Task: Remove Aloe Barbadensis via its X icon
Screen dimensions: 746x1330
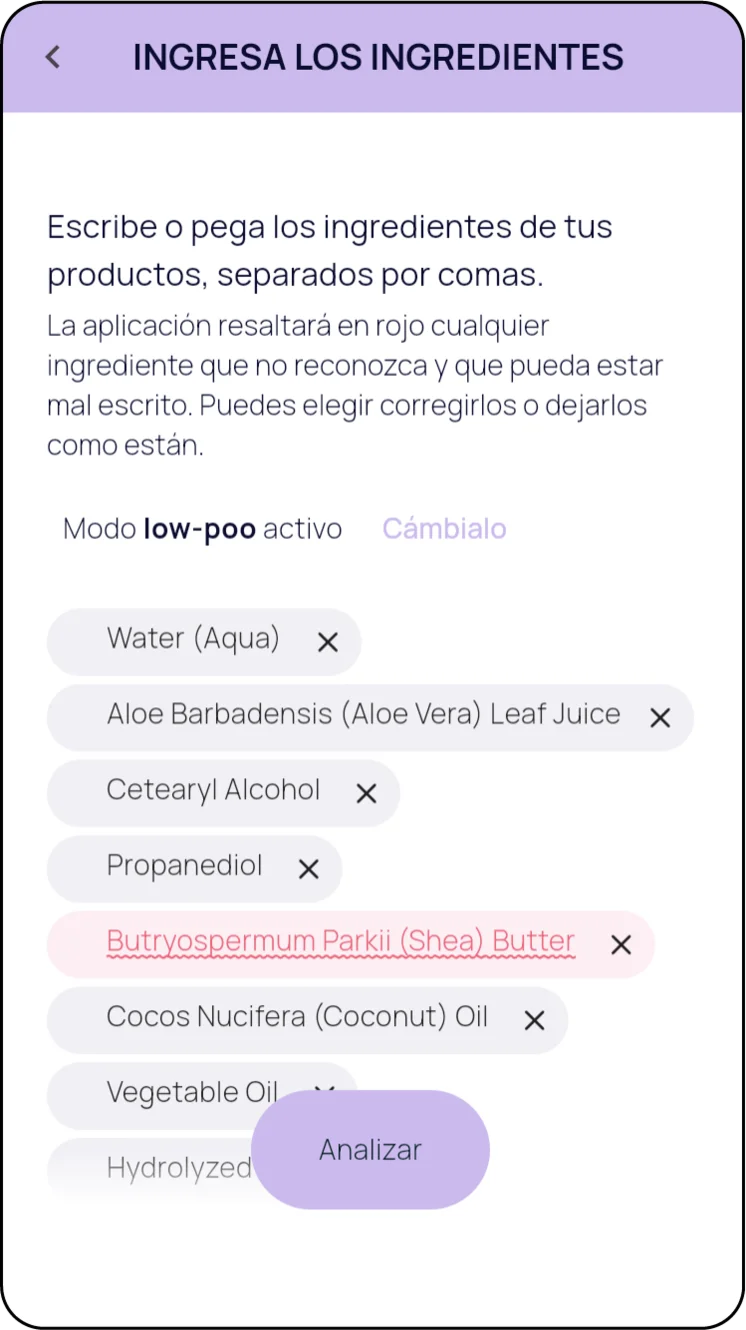Action: 660,717
